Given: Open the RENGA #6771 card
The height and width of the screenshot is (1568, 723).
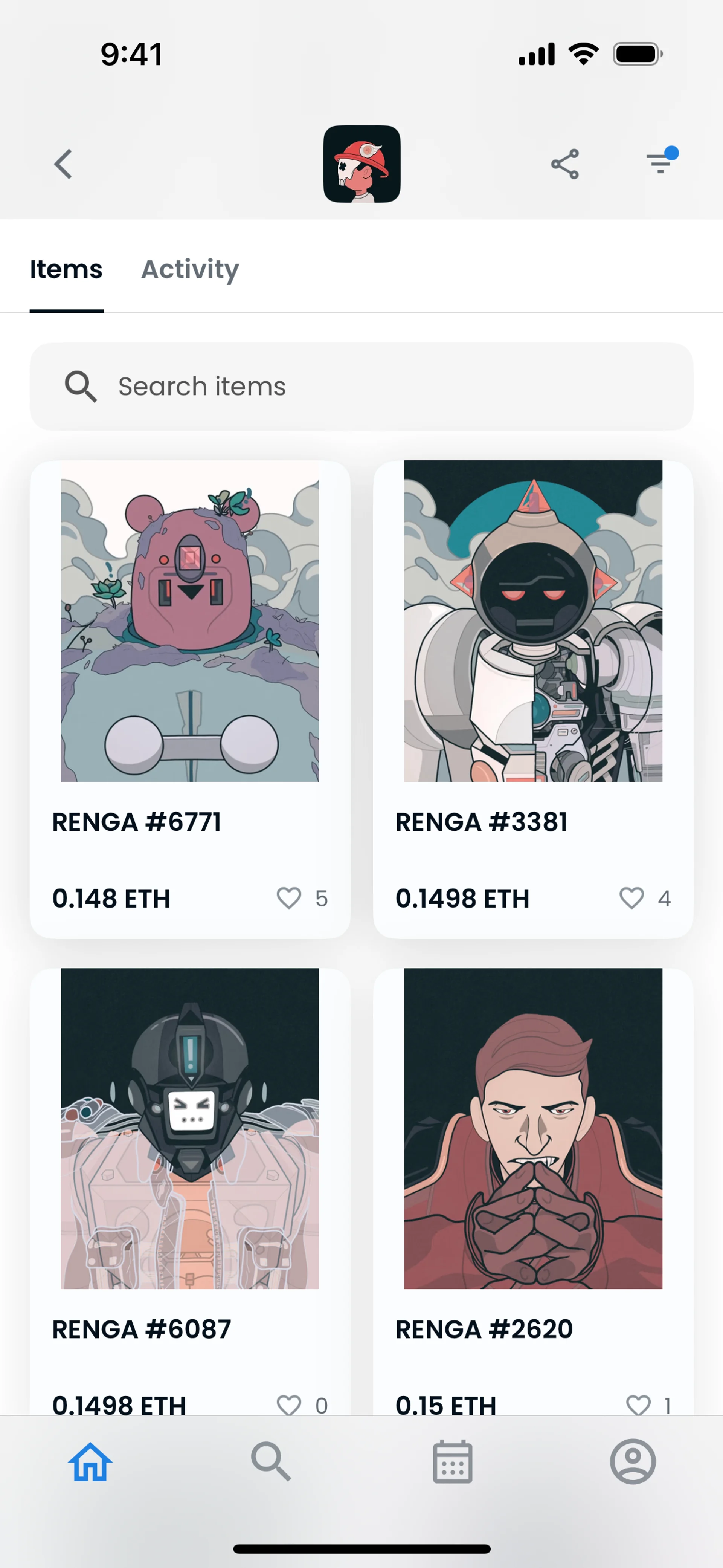Looking at the screenshot, I should (x=190, y=621).
